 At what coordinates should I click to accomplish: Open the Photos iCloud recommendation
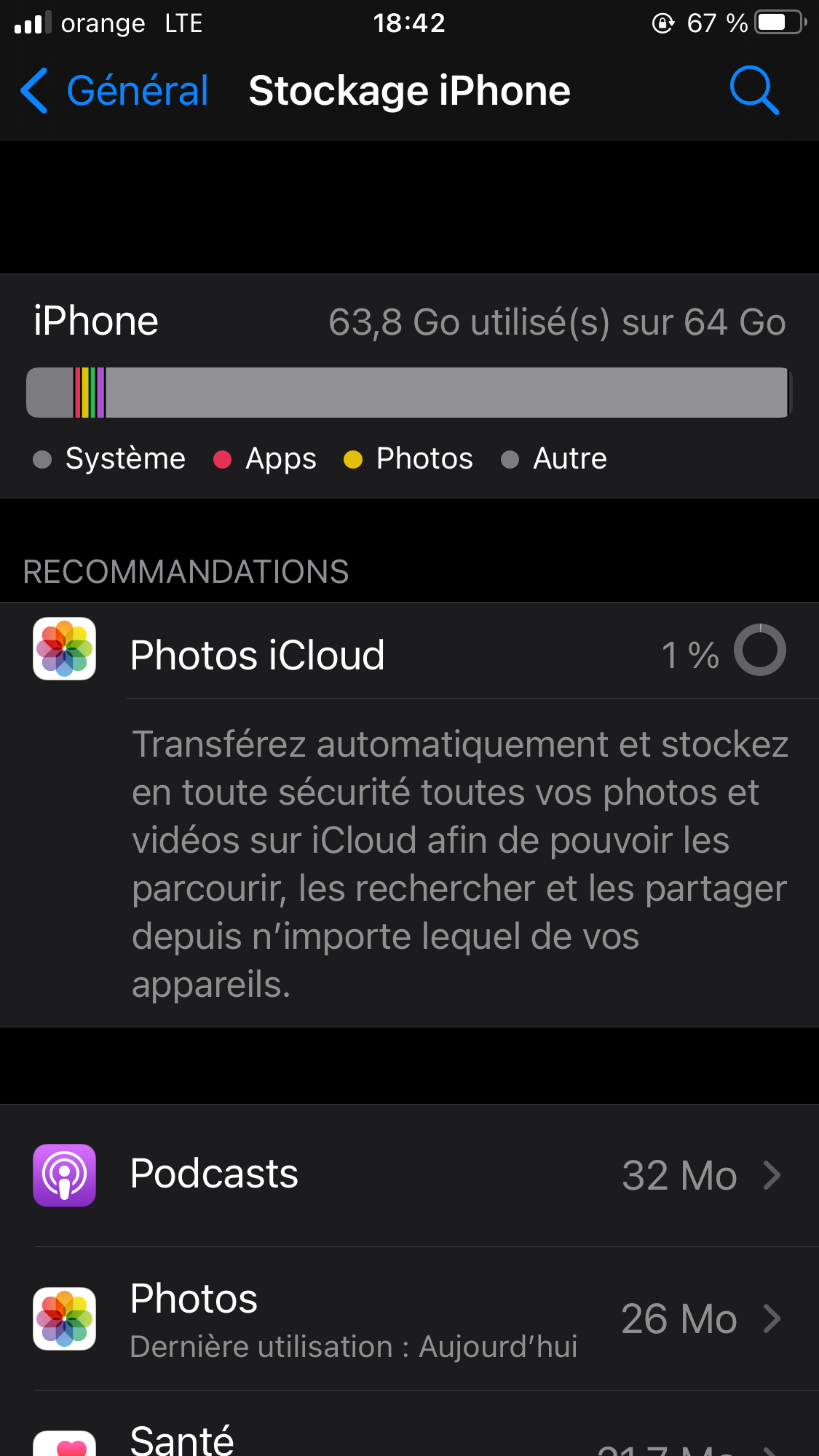[408, 653]
